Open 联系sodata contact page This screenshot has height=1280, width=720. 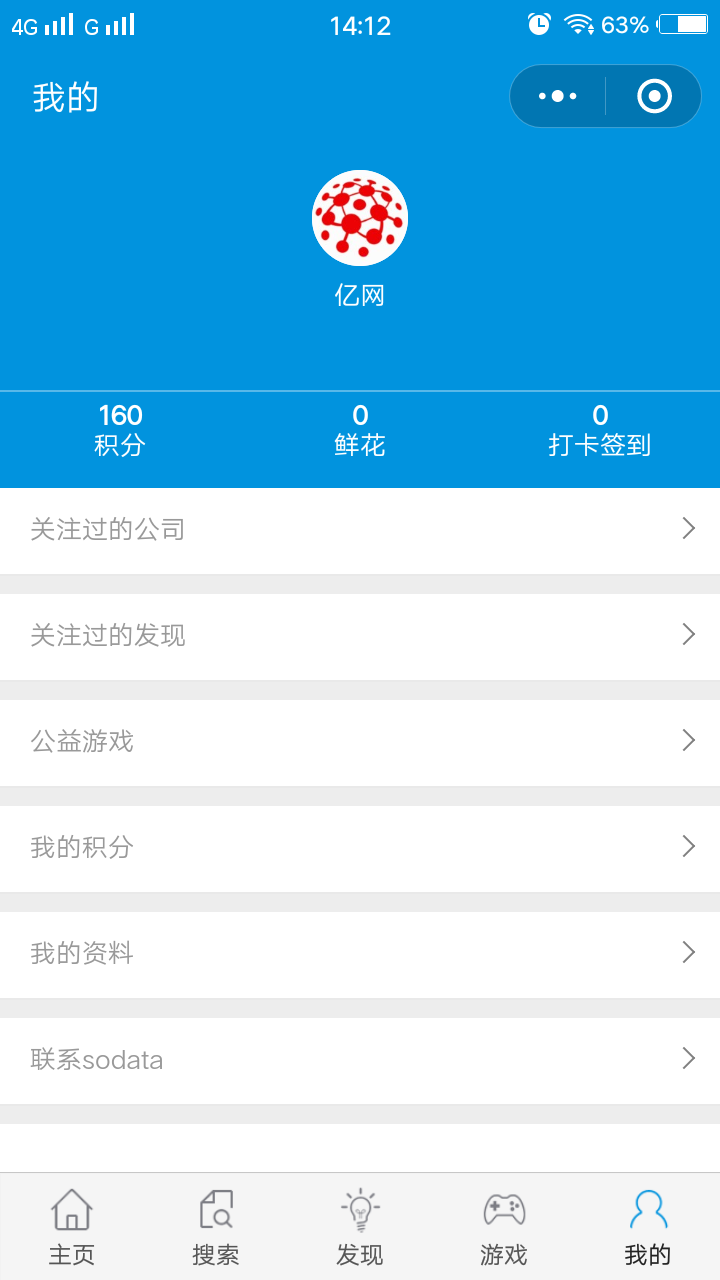360,1058
